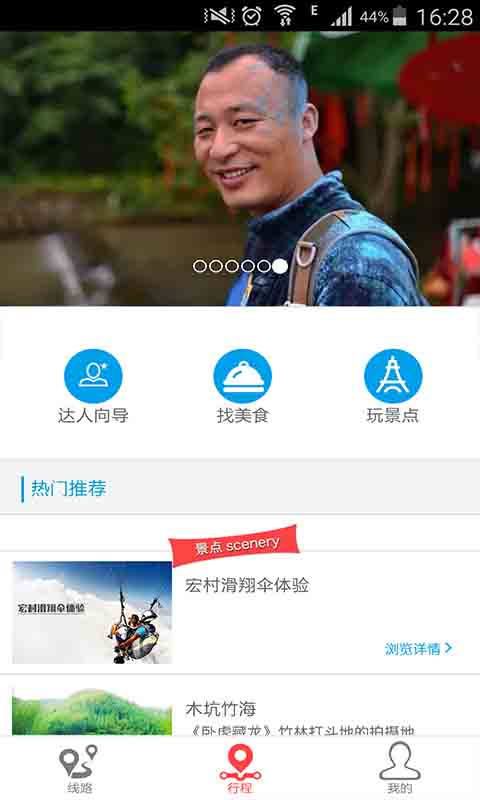Open the featured banner photo
Screen dimensions: 480x800
pyautogui.click(x=240, y=168)
